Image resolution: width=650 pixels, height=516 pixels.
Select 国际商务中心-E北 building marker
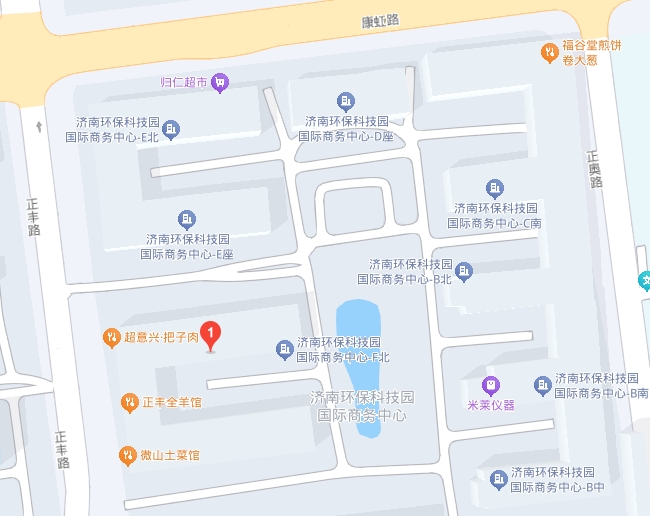(172, 129)
